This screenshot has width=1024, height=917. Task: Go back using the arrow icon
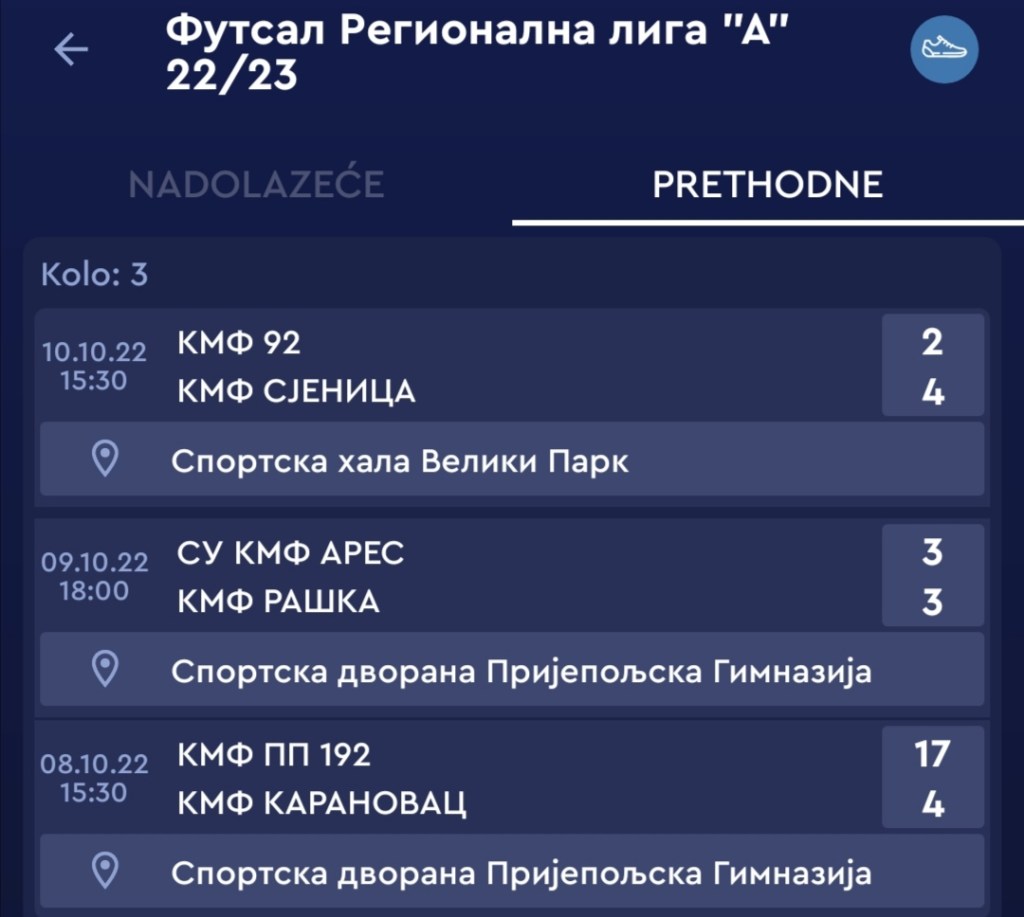[x=71, y=50]
